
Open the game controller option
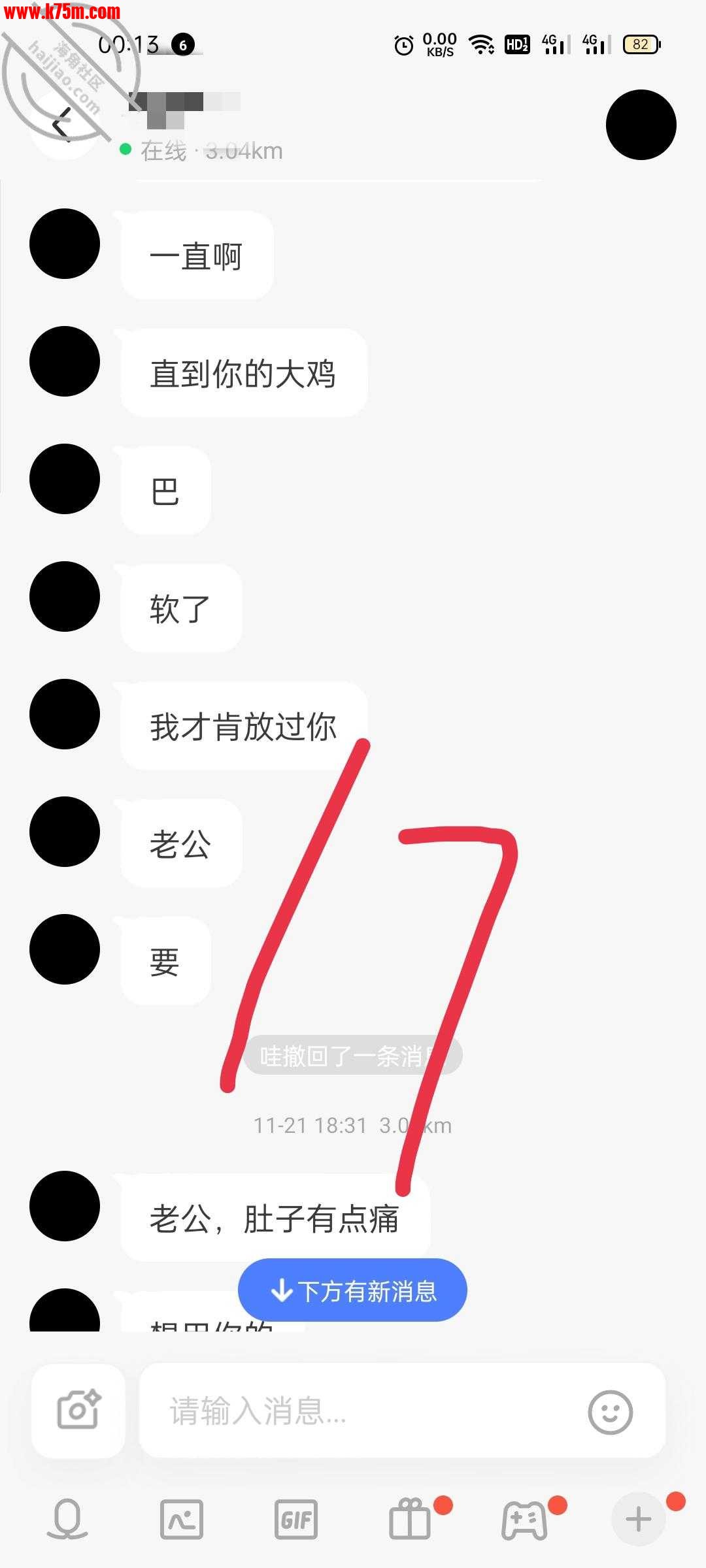(524, 1519)
